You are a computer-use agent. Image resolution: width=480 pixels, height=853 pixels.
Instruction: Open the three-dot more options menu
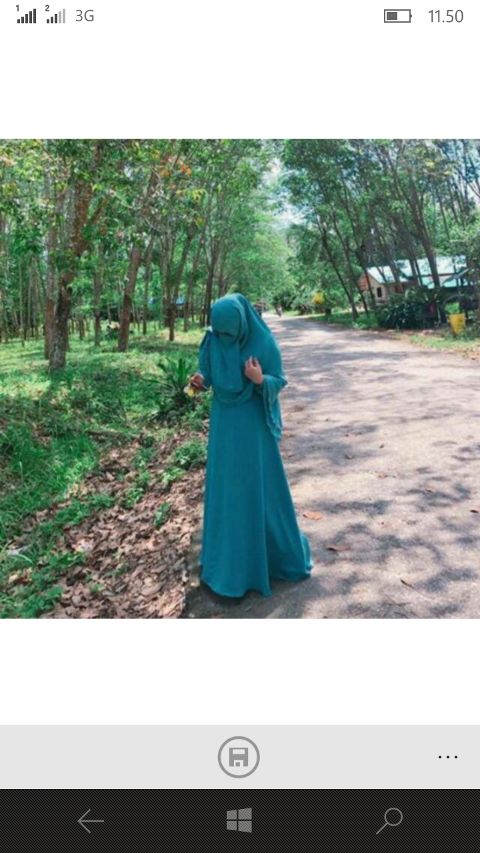pos(447,757)
